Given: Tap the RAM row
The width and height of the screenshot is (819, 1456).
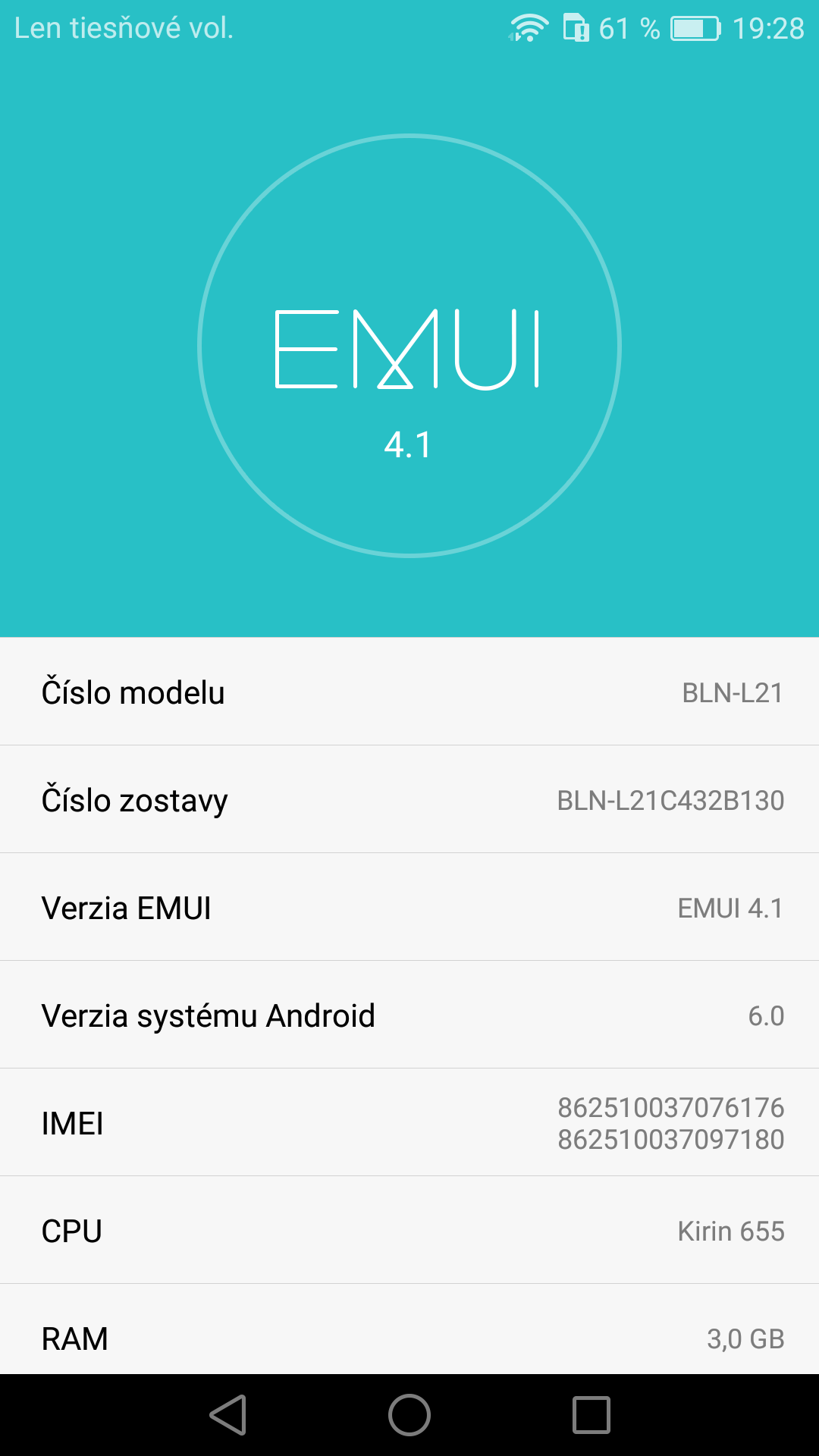Looking at the screenshot, I should pyautogui.click(x=409, y=1329).
